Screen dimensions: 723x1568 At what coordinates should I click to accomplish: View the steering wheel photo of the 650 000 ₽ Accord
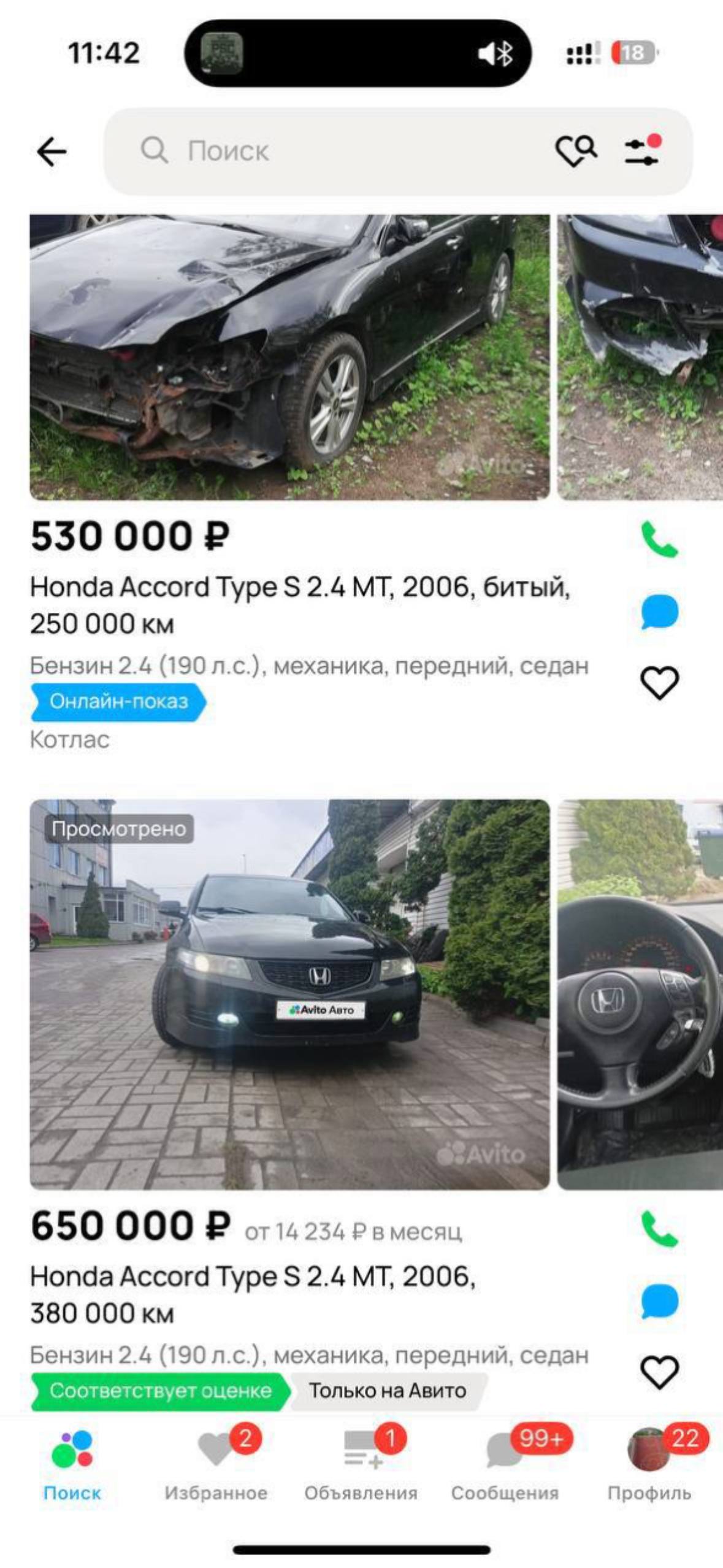(640, 994)
